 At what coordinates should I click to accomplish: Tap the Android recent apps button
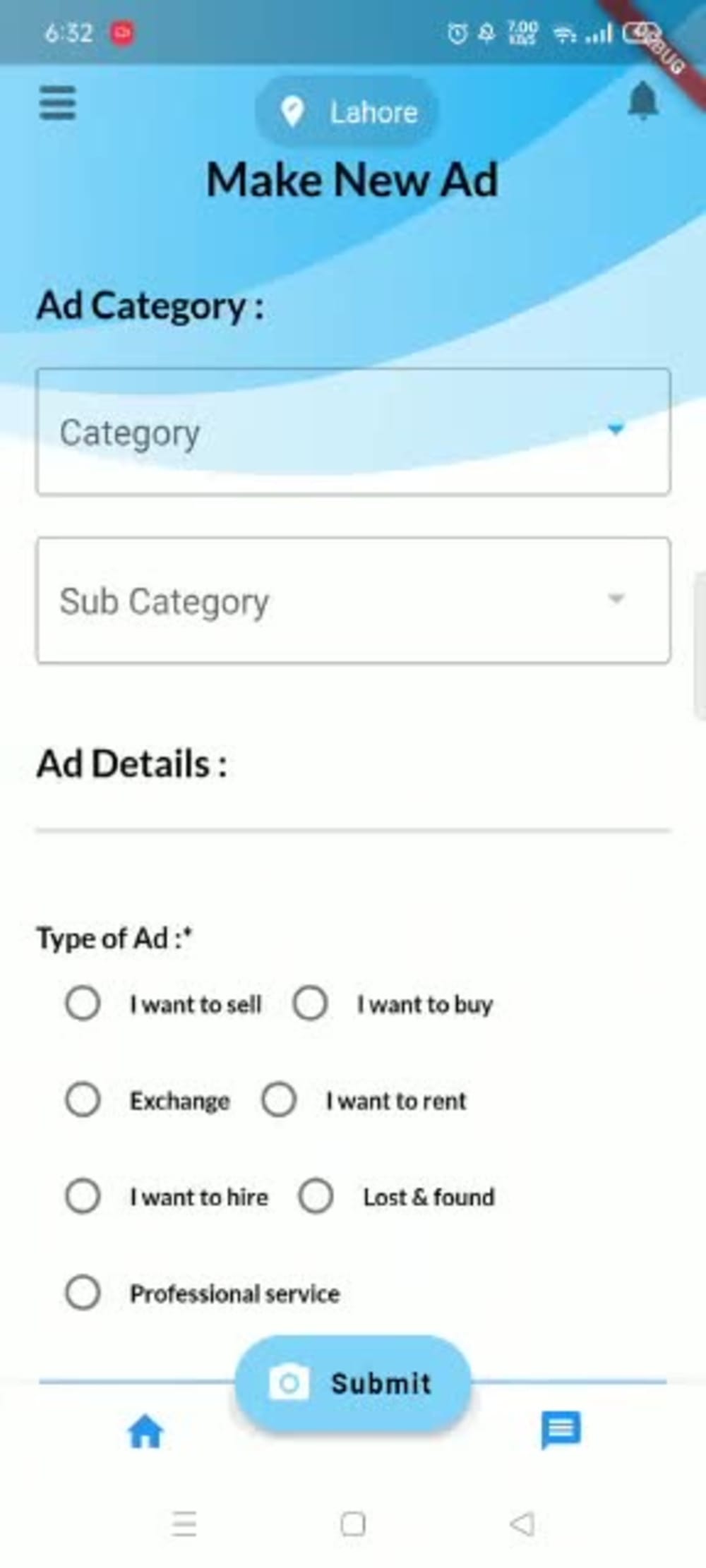click(183, 1524)
